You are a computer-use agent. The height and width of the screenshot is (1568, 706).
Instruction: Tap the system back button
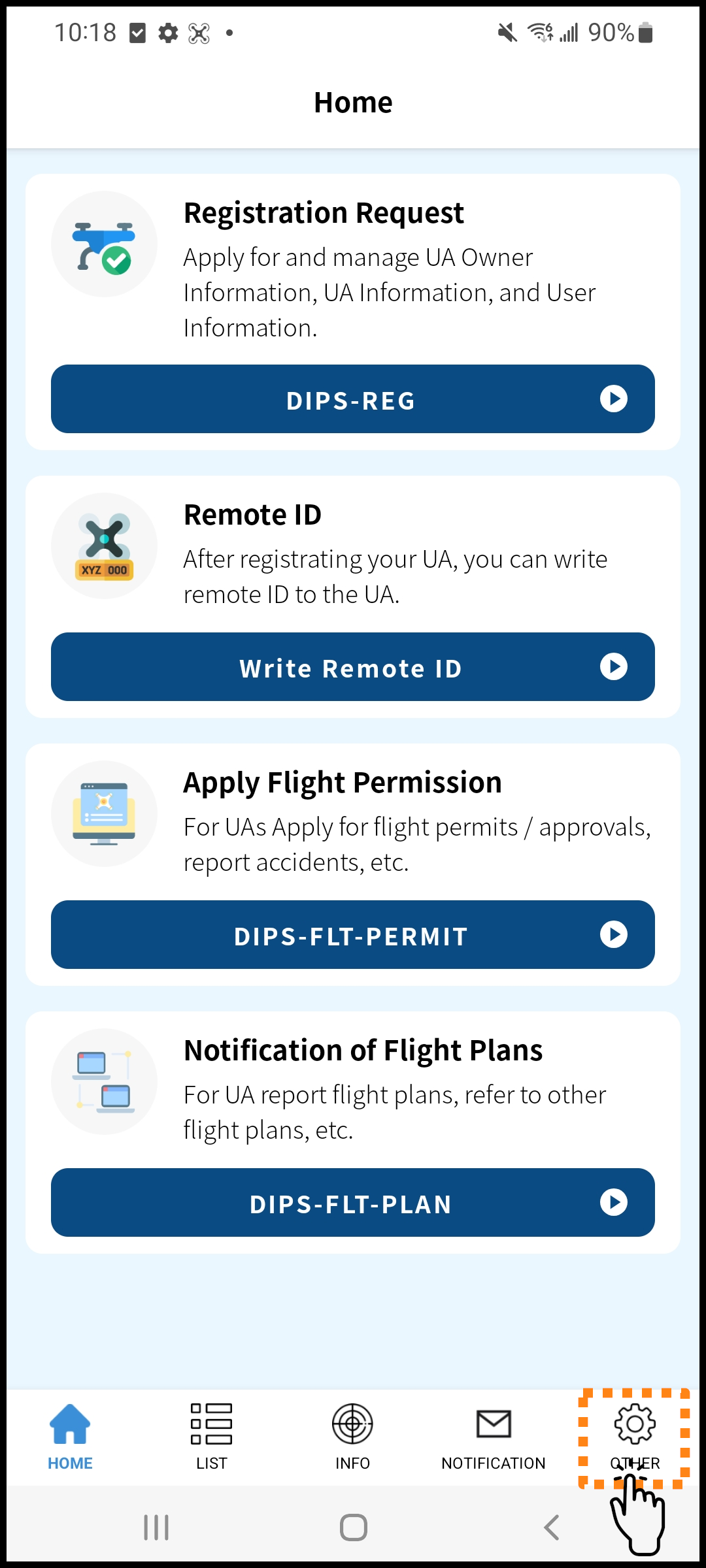click(x=552, y=1527)
